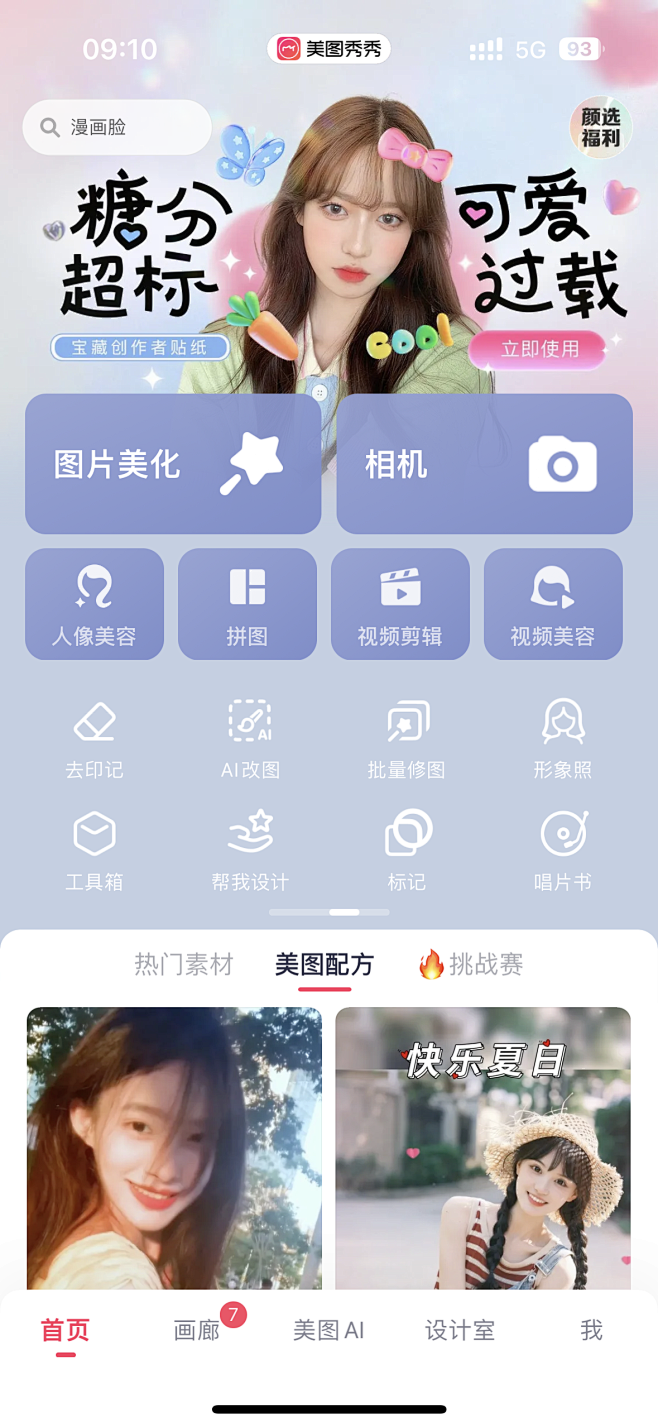The width and height of the screenshot is (658, 1427).
Task: Open 人像美容 portrait retouch
Action: pyautogui.click(x=94, y=604)
